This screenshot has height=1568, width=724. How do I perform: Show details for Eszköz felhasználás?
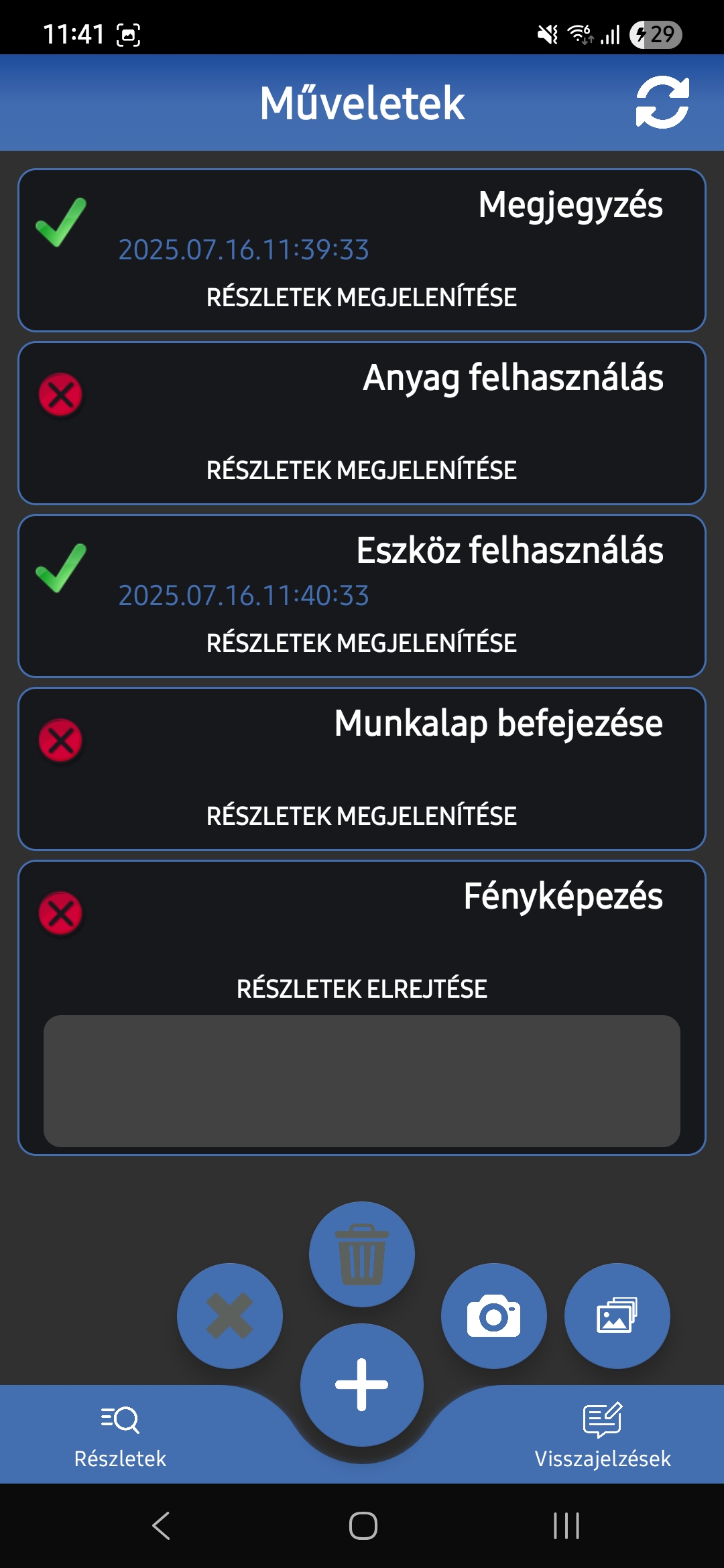tap(361, 643)
